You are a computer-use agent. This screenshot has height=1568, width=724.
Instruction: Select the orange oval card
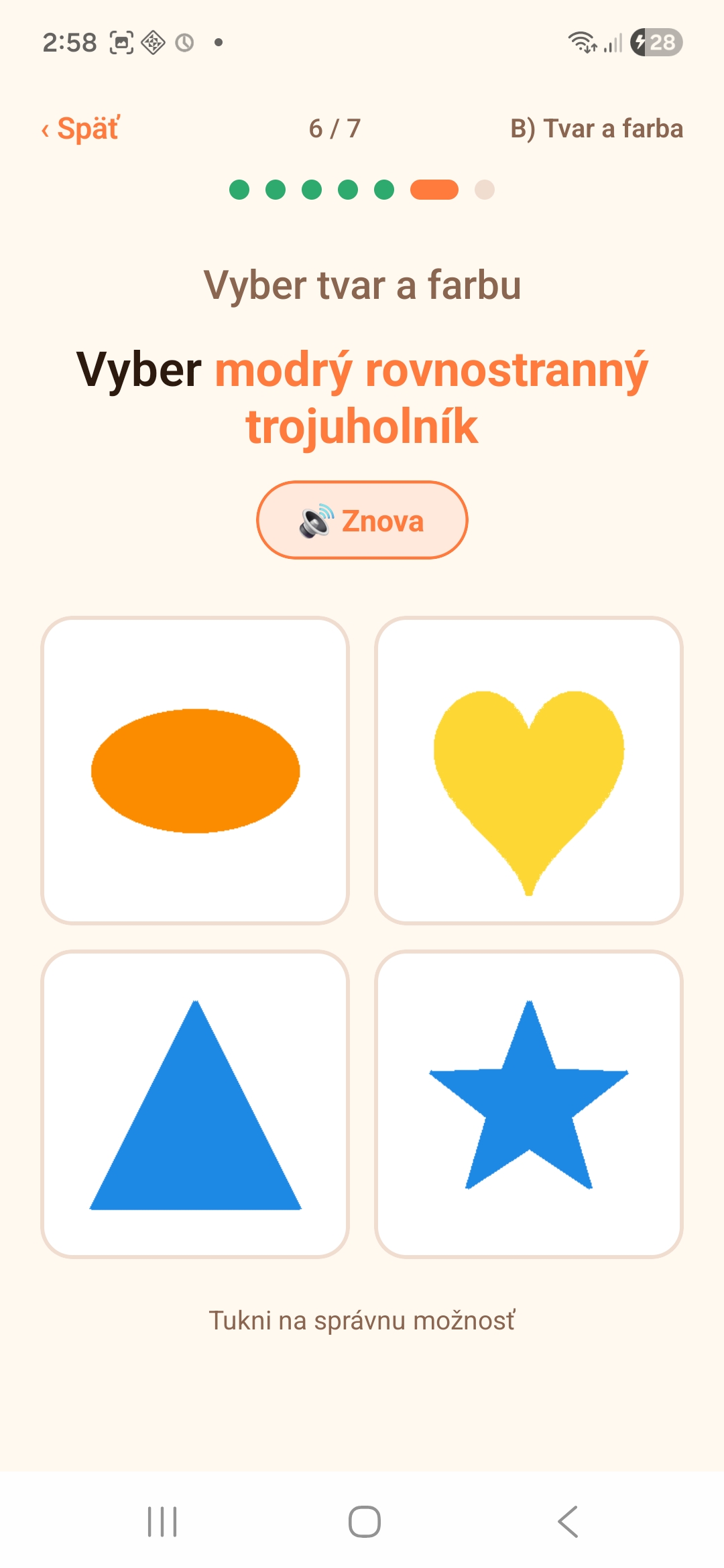pos(195,771)
